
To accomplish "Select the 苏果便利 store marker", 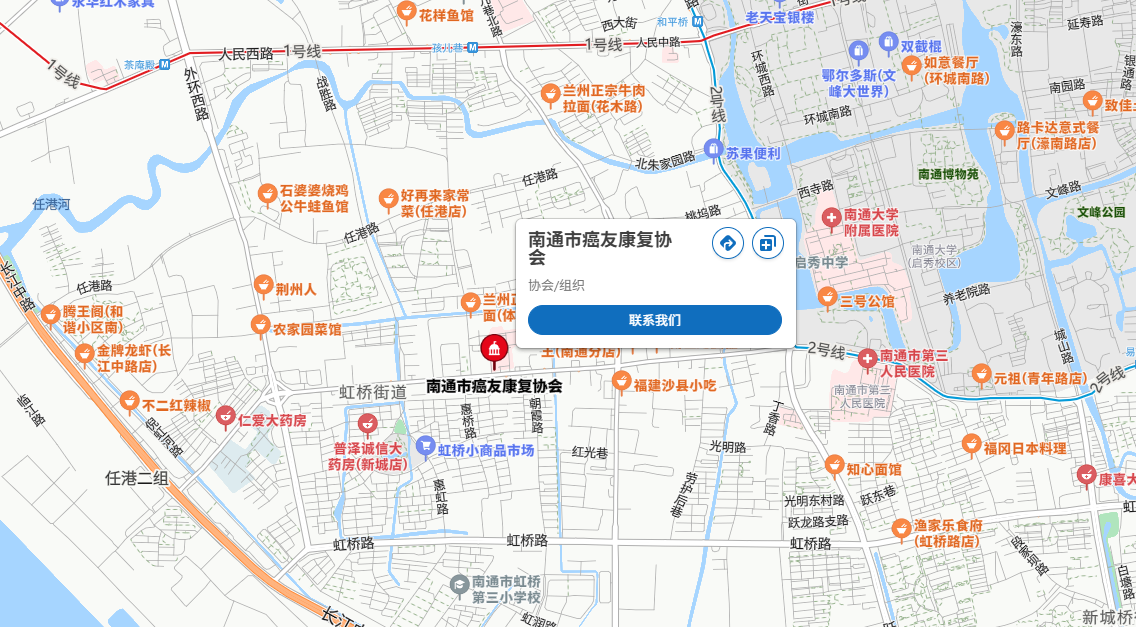I will pos(713,149).
